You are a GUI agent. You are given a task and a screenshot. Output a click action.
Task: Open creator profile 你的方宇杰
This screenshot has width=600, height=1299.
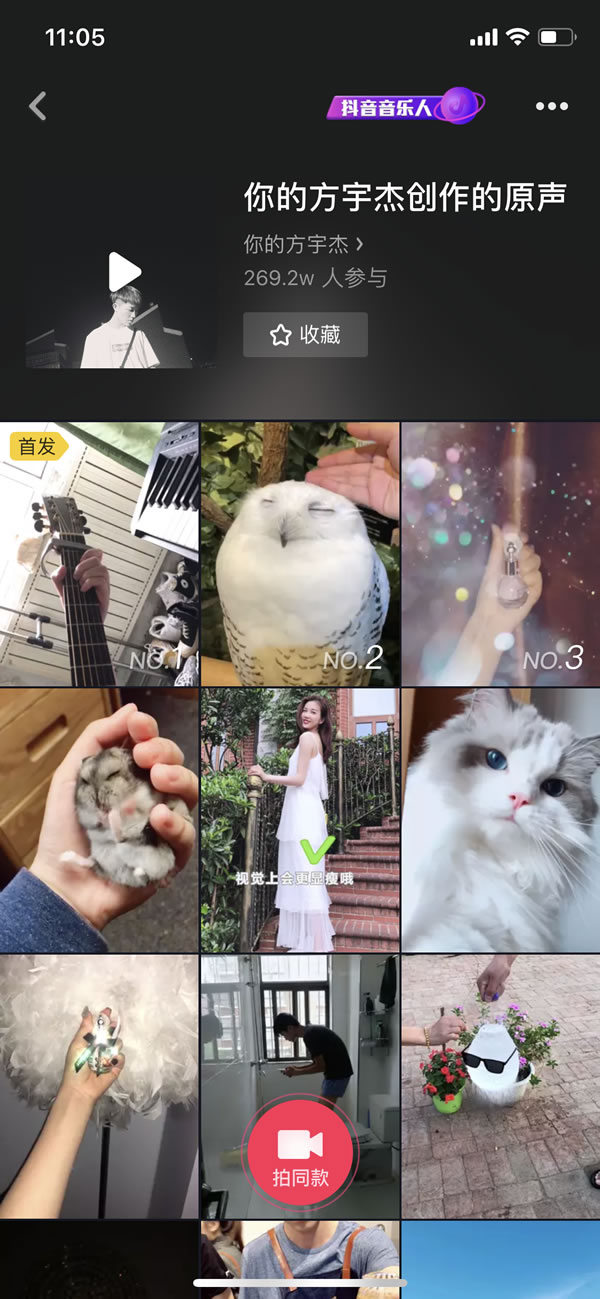[x=303, y=243]
